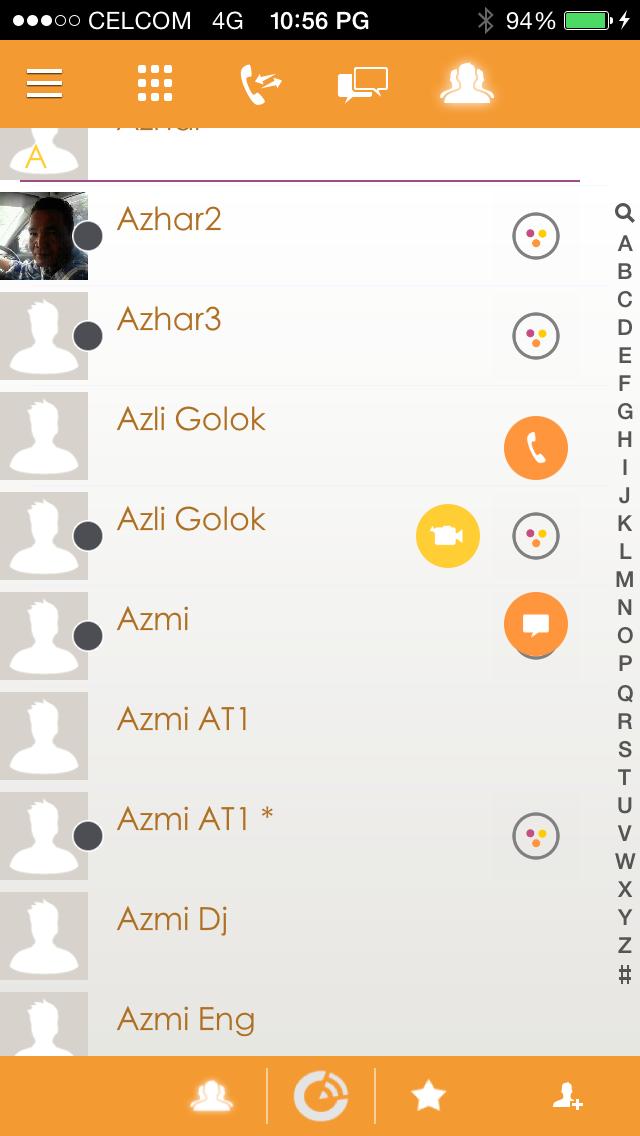Show action options for Azmi AT1 *
This screenshot has height=1136, width=640.
pos(536,837)
